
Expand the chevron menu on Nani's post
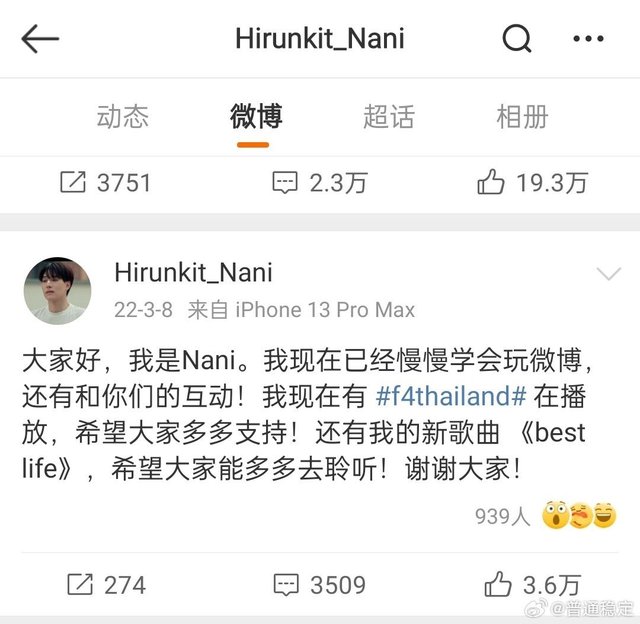coord(608,274)
